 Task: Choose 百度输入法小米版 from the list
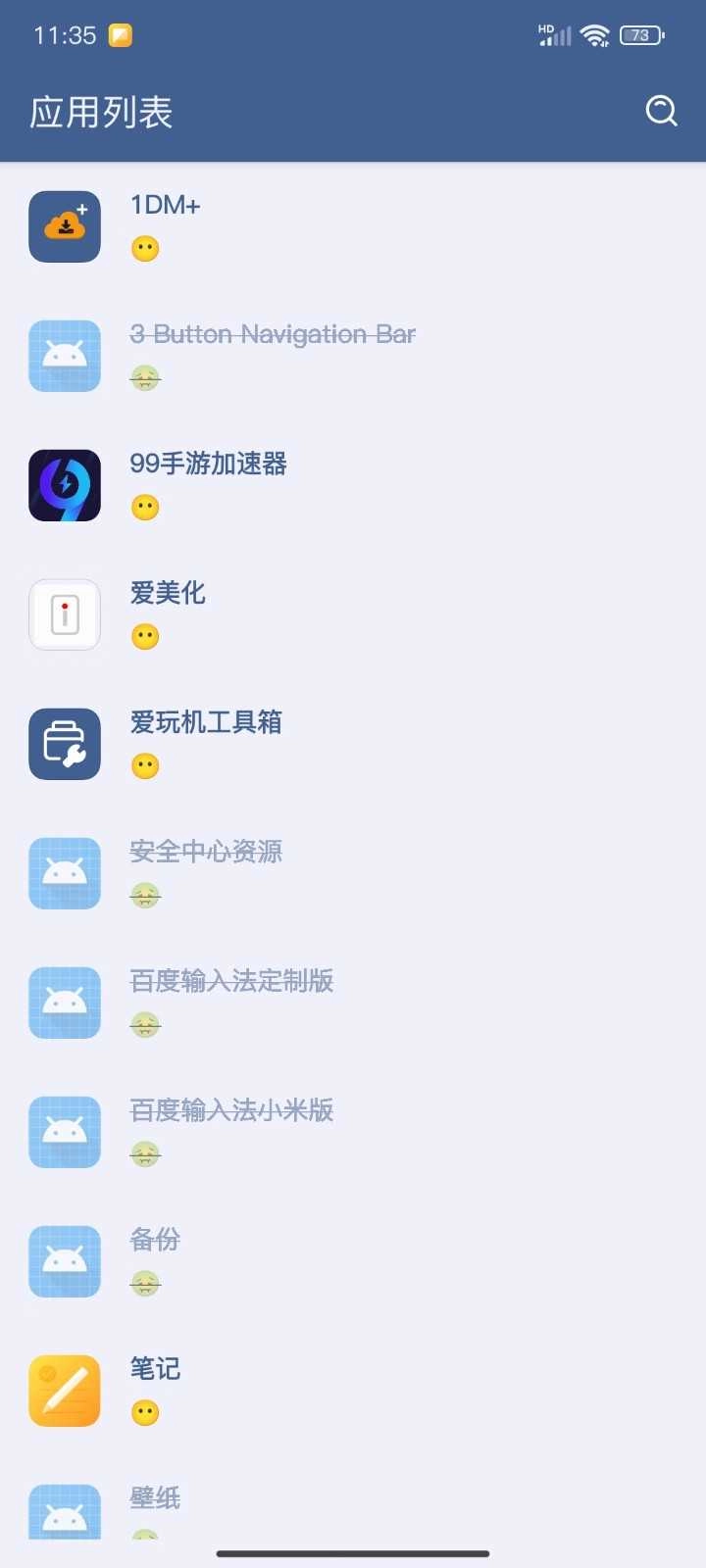tap(353, 1132)
